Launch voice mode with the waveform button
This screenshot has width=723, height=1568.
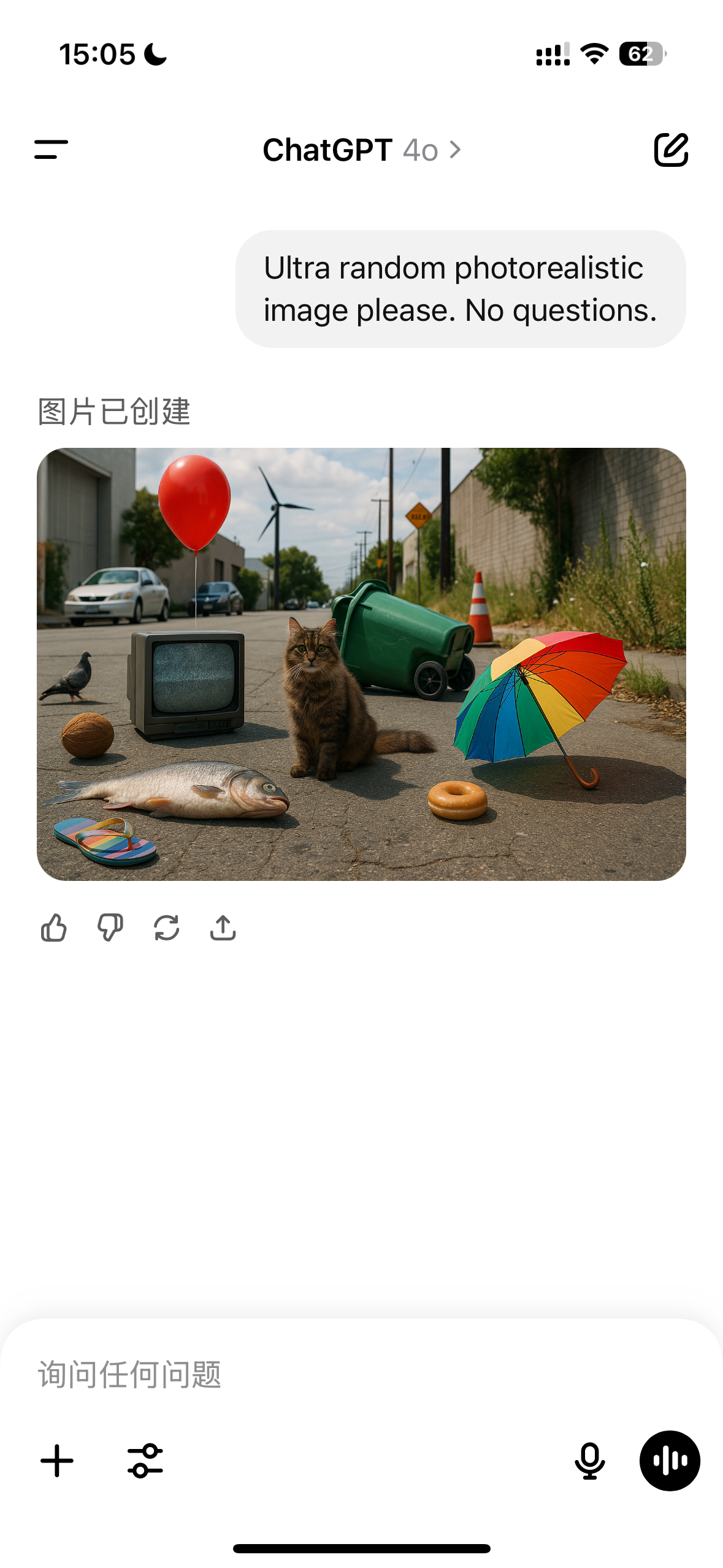[670, 1461]
